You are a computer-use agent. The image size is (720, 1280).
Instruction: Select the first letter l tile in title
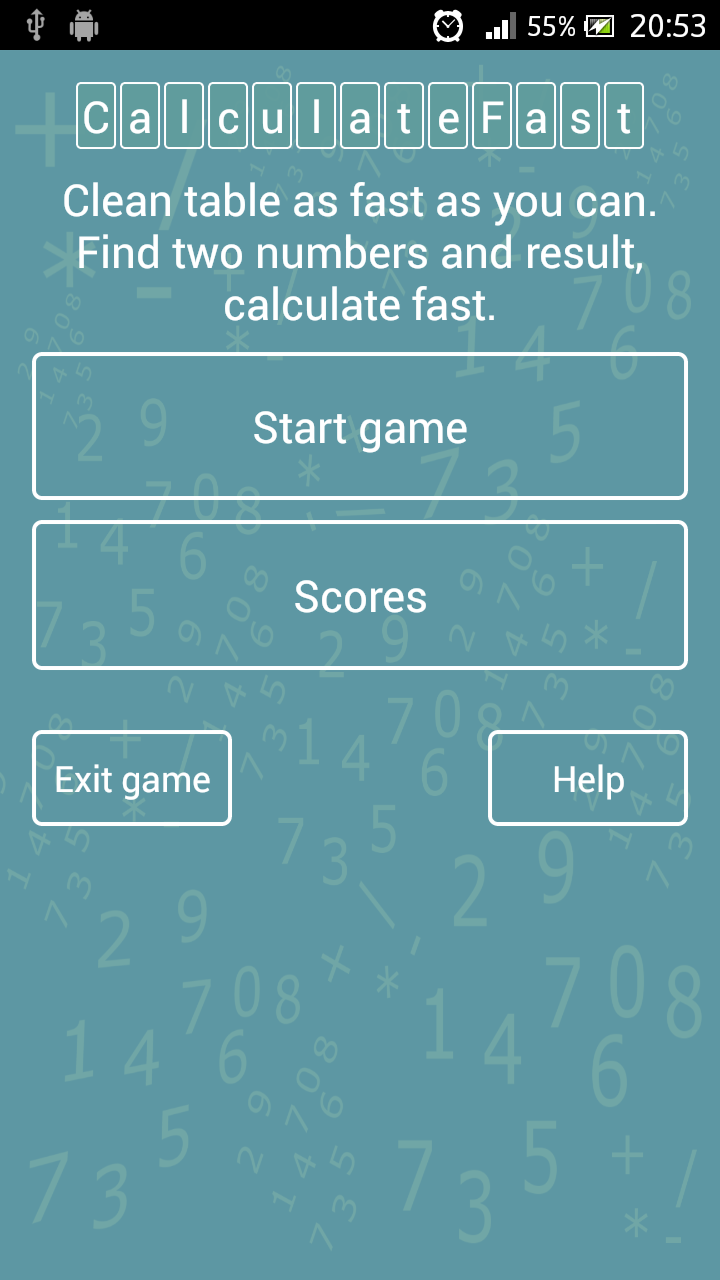[x=184, y=115]
